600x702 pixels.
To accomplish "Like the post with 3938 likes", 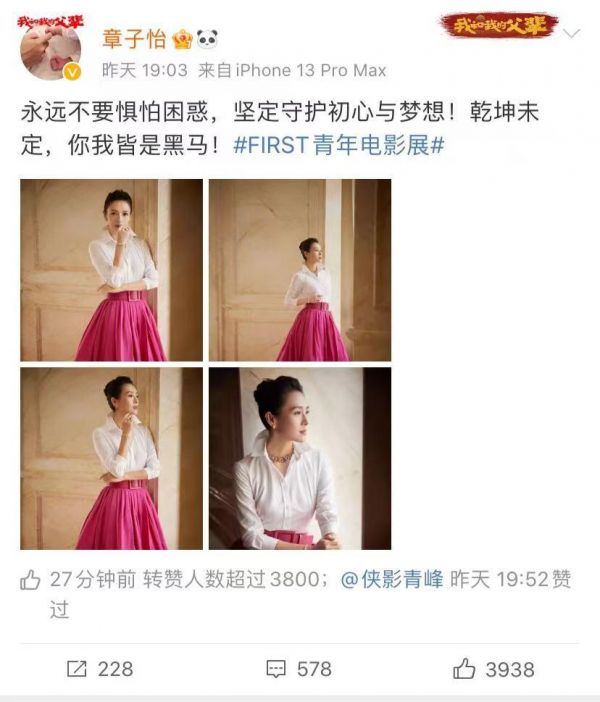I will coord(493,669).
